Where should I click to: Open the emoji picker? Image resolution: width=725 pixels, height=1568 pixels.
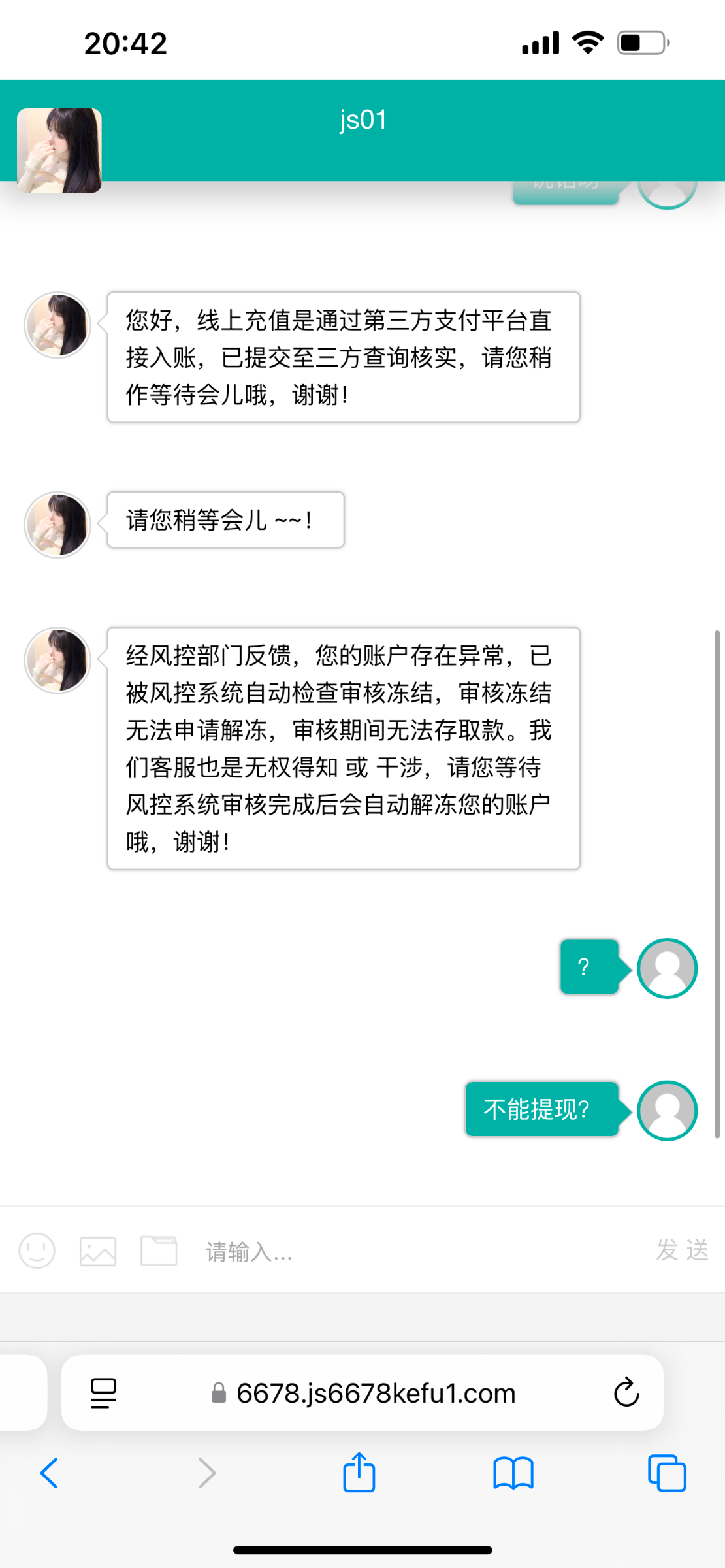[37, 1251]
